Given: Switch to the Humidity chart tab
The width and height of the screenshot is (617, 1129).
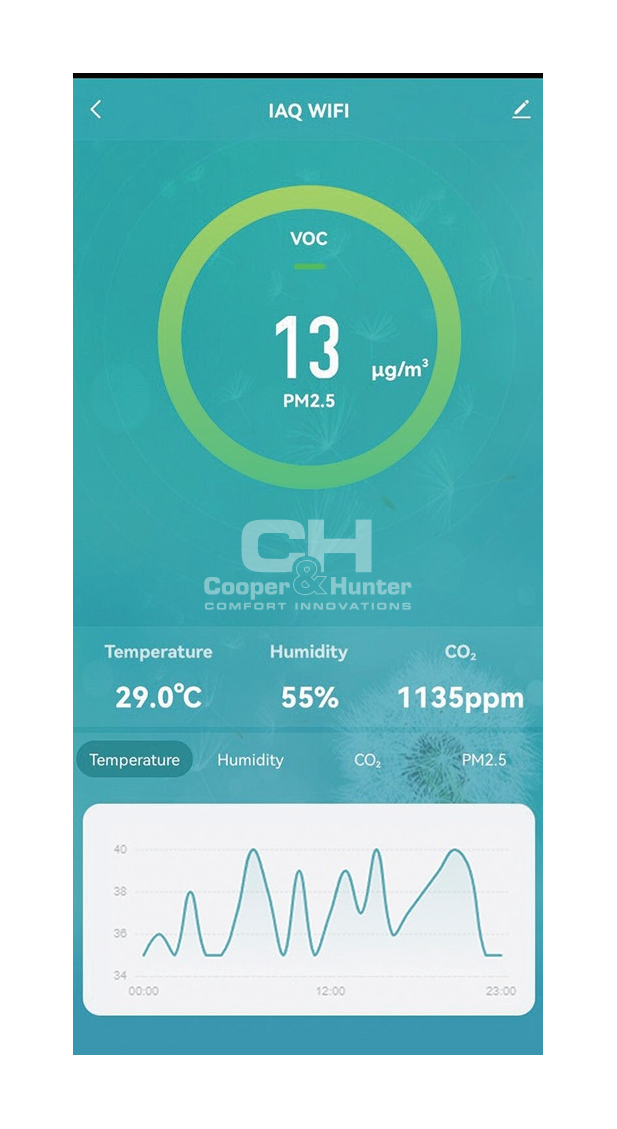Looking at the screenshot, I should pos(250,760).
